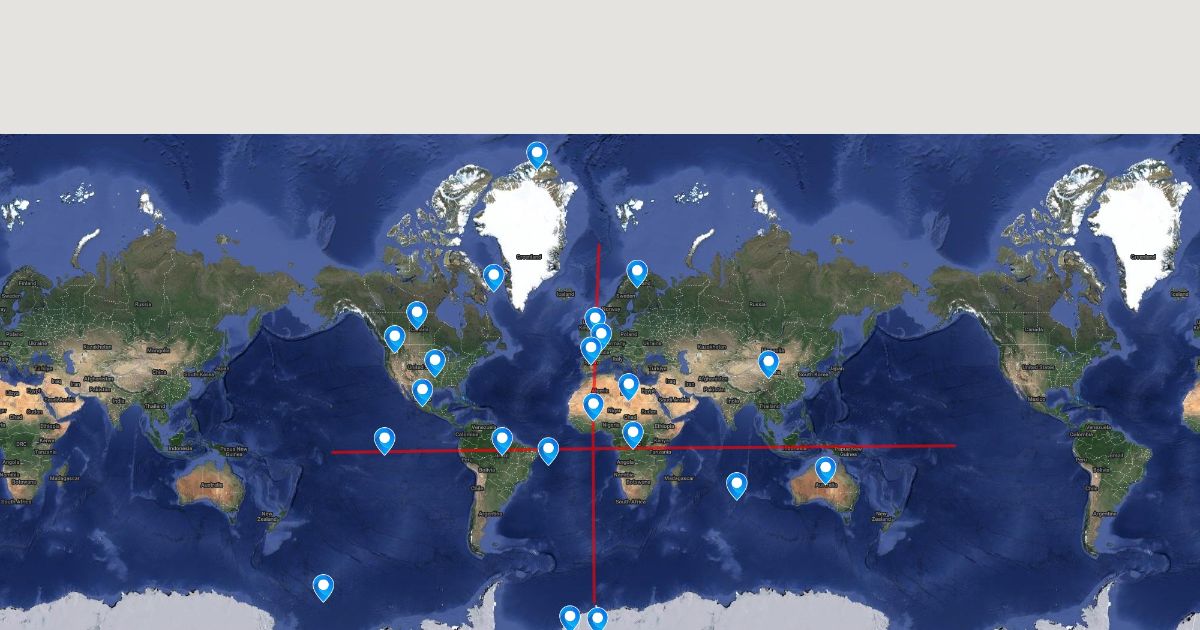Open the marker in central Africa near Congo

[632, 433]
